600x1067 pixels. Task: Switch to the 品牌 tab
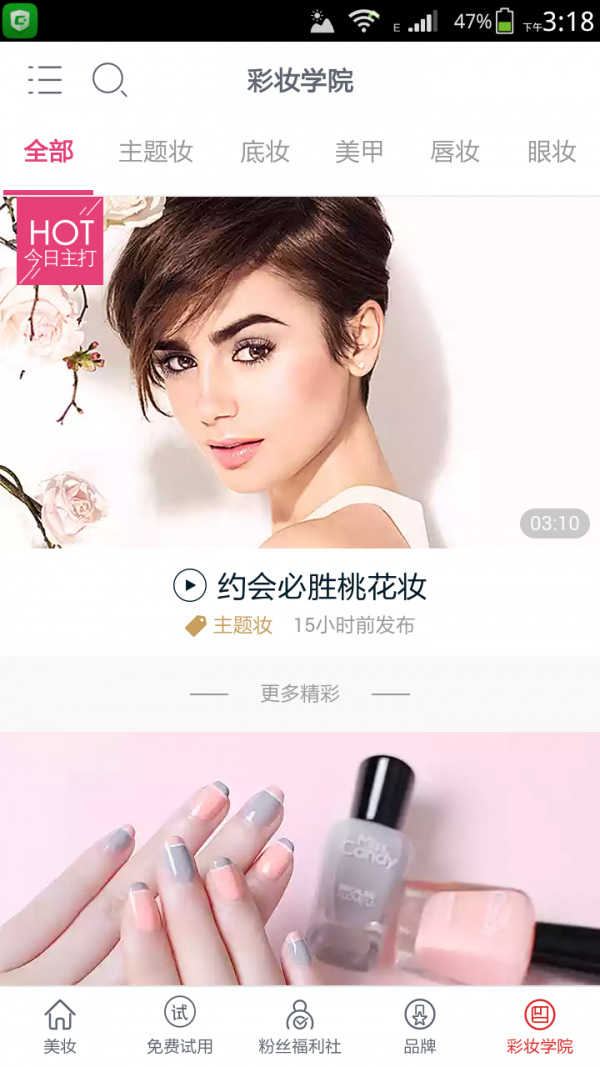420,1027
